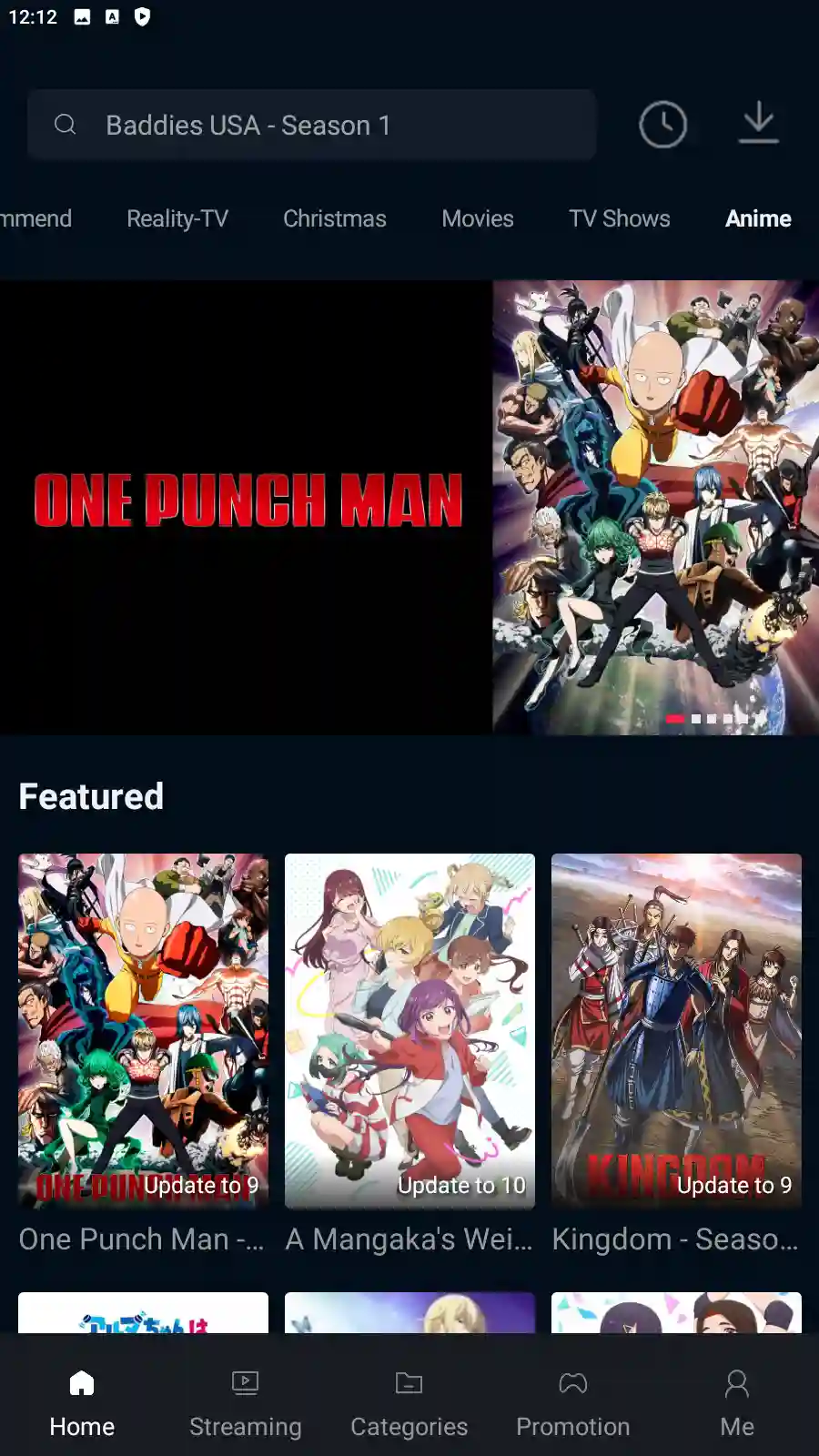Open the Kingdom - Season card
Screen dimensions: 819x1456
[x=676, y=1030]
